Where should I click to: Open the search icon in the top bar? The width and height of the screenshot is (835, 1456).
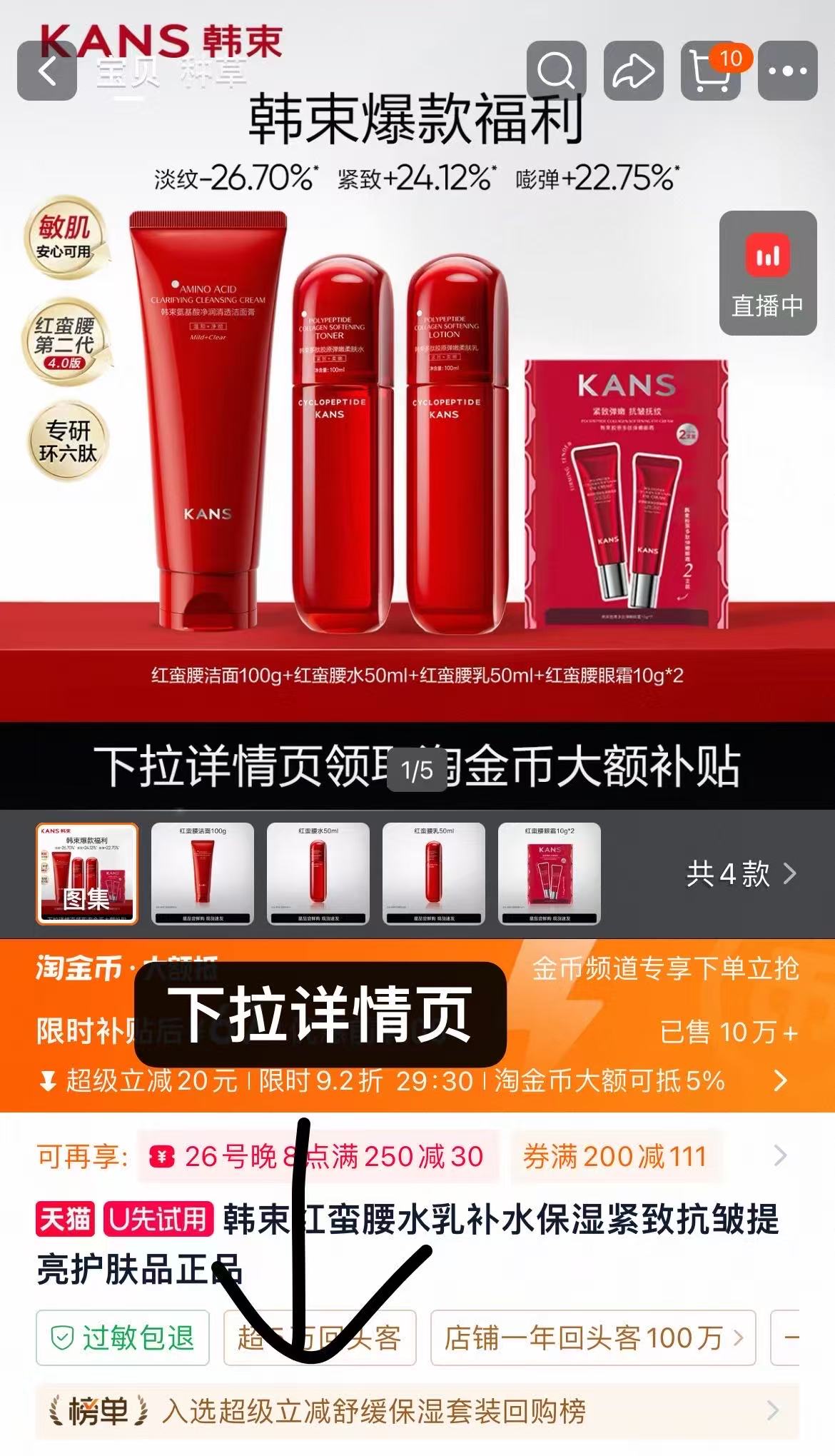tap(556, 71)
